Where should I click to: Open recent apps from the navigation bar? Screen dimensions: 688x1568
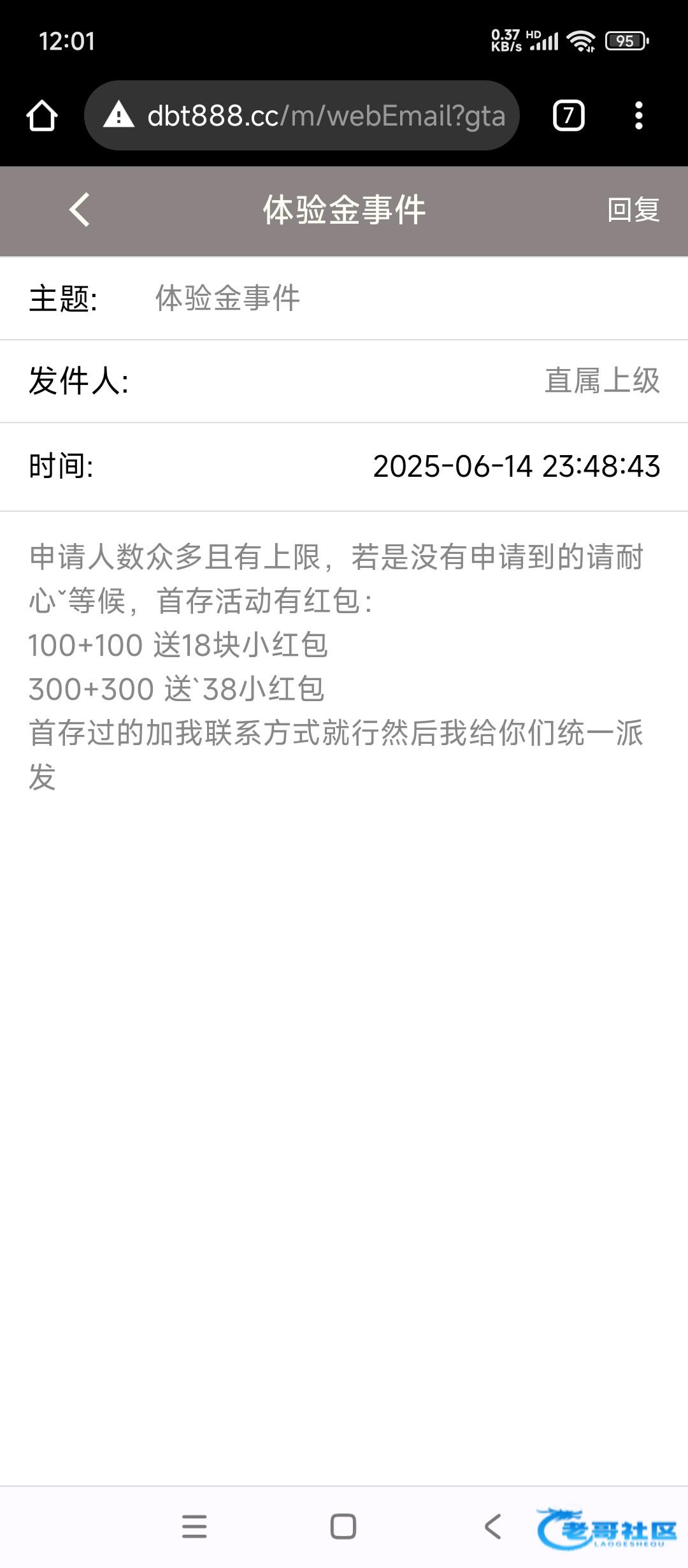click(x=194, y=1527)
